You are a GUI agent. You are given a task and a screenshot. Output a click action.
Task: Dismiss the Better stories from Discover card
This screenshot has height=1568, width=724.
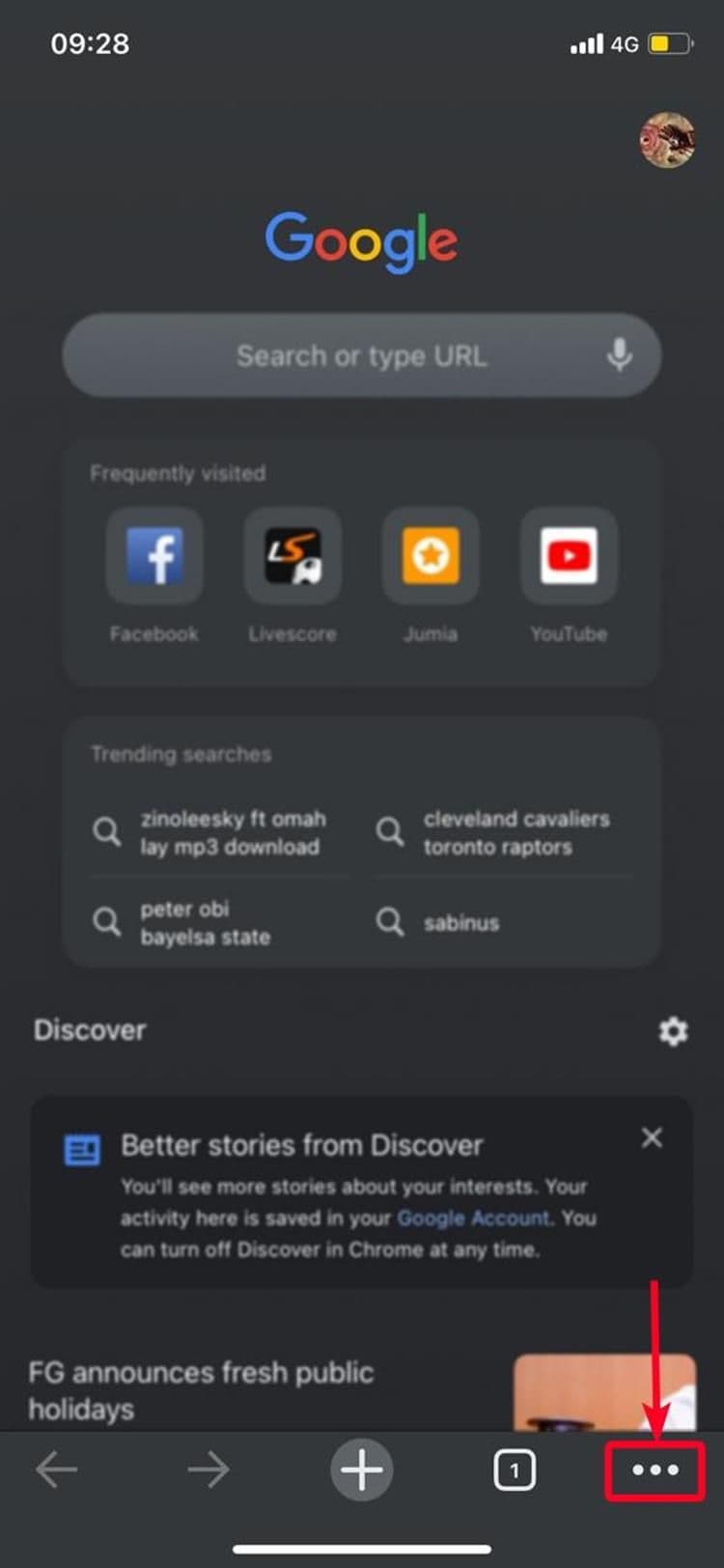click(652, 1137)
